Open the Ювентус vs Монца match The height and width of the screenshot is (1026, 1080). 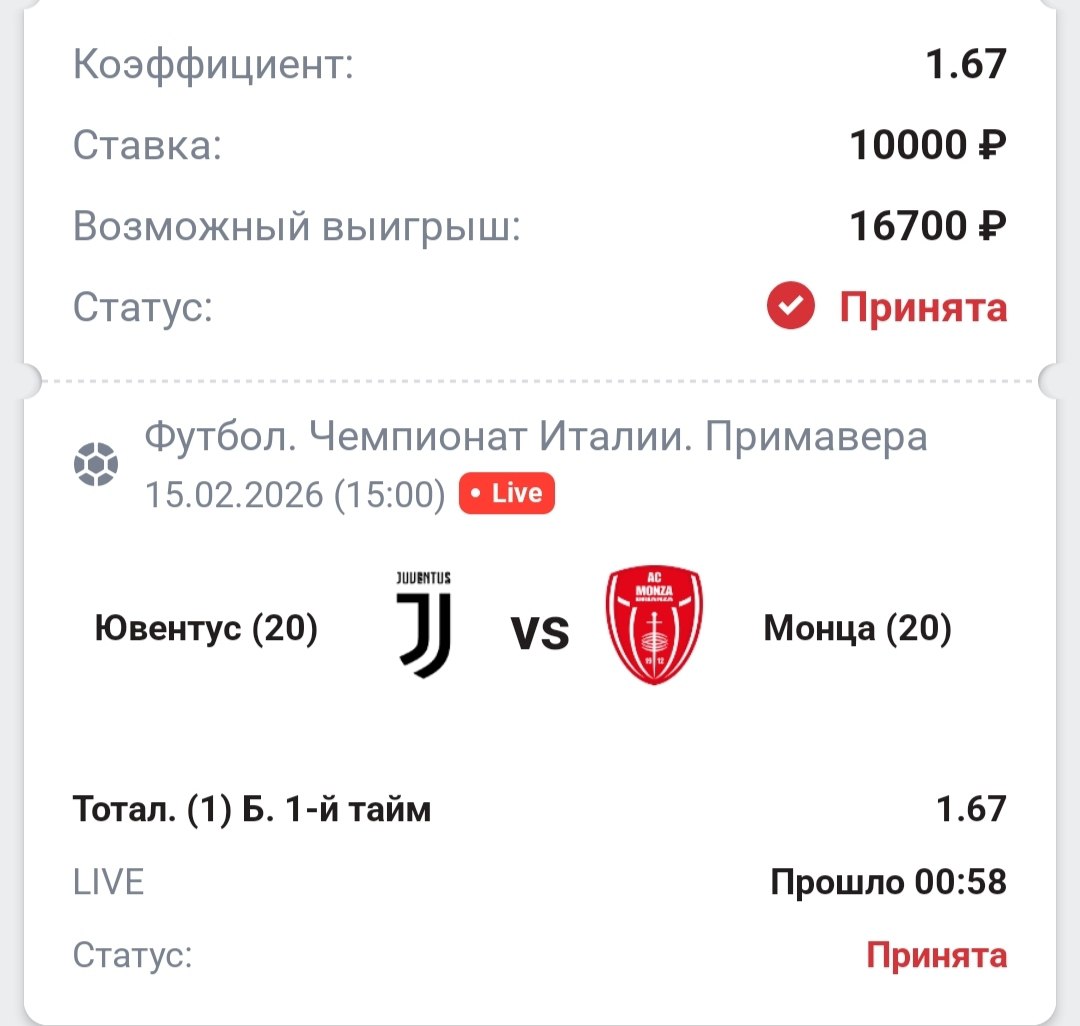[540, 630]
